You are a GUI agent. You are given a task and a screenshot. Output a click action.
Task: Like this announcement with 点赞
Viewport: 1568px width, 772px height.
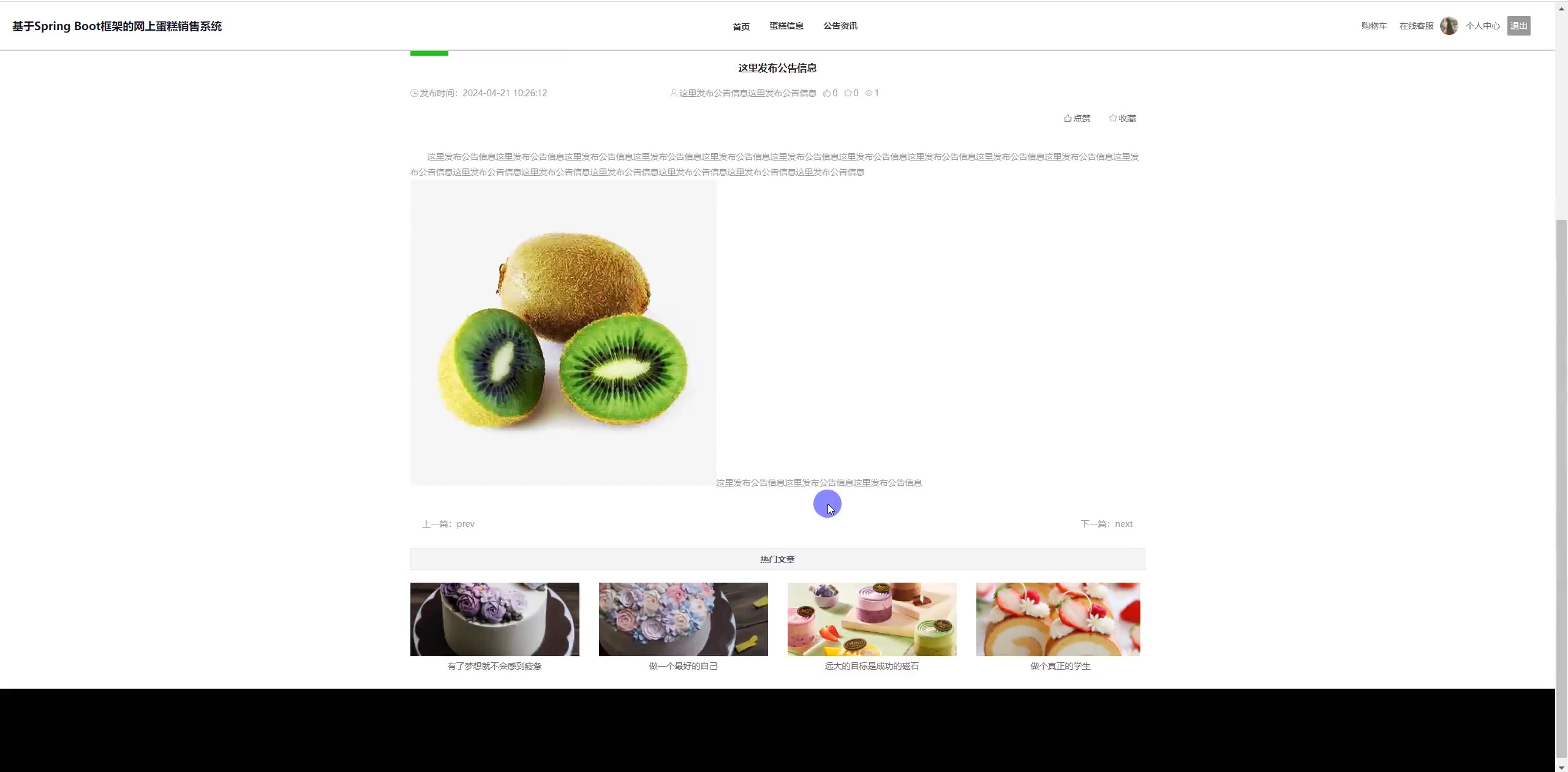coord(1077,118)
